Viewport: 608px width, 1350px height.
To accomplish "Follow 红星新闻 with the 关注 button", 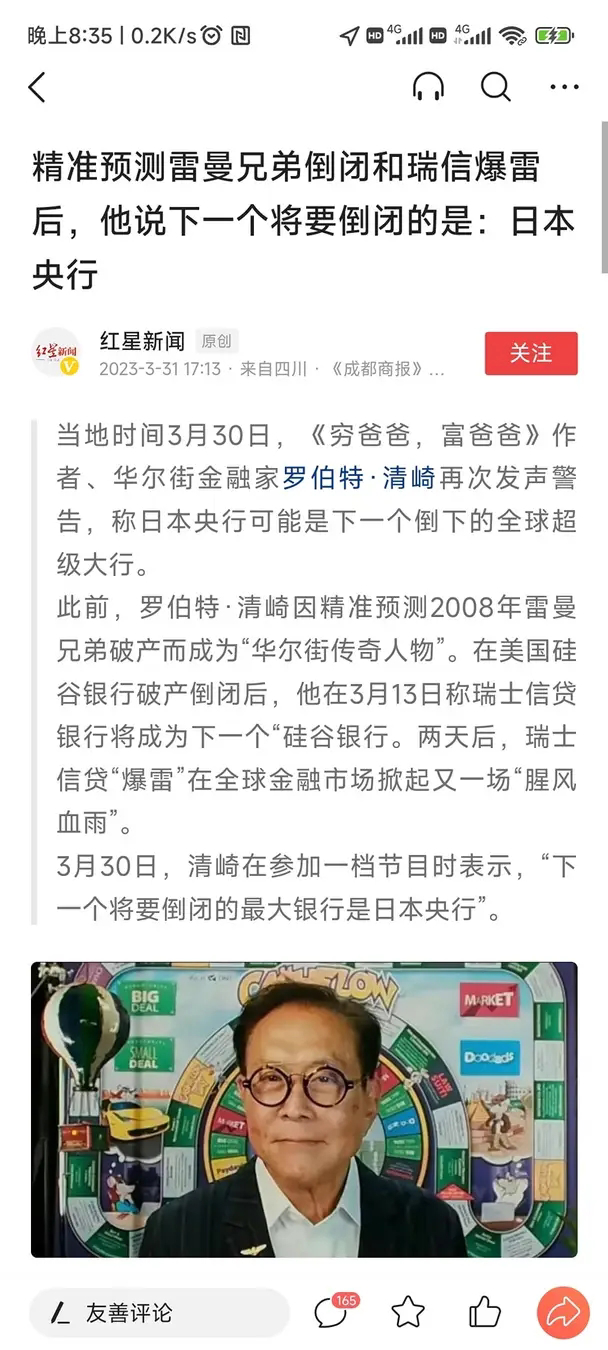I will point(531,353).
